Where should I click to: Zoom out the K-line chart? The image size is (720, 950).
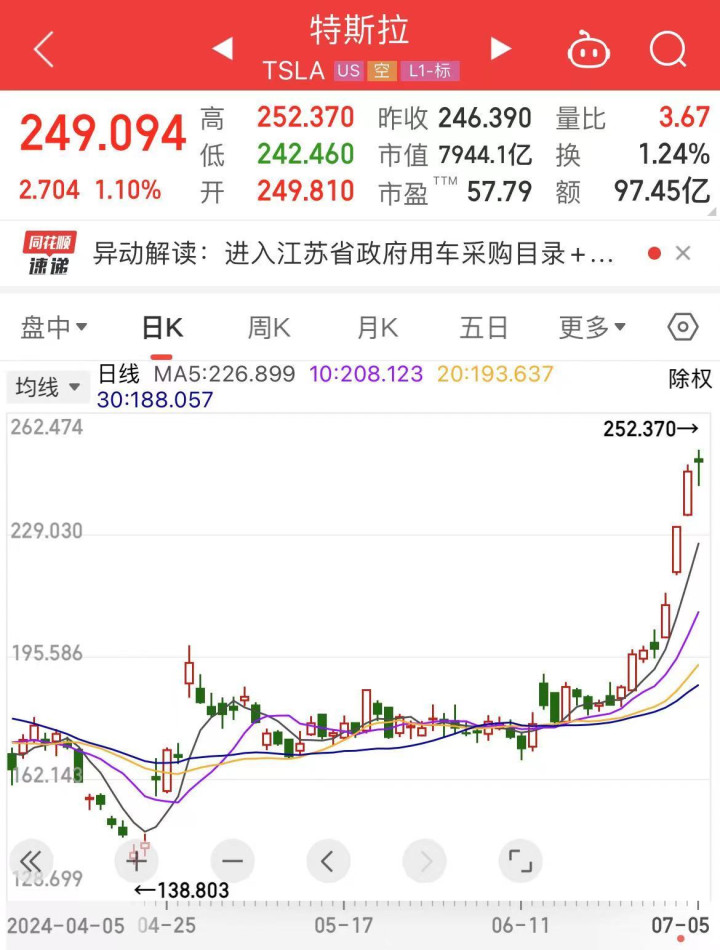click(x=233, y=860)
